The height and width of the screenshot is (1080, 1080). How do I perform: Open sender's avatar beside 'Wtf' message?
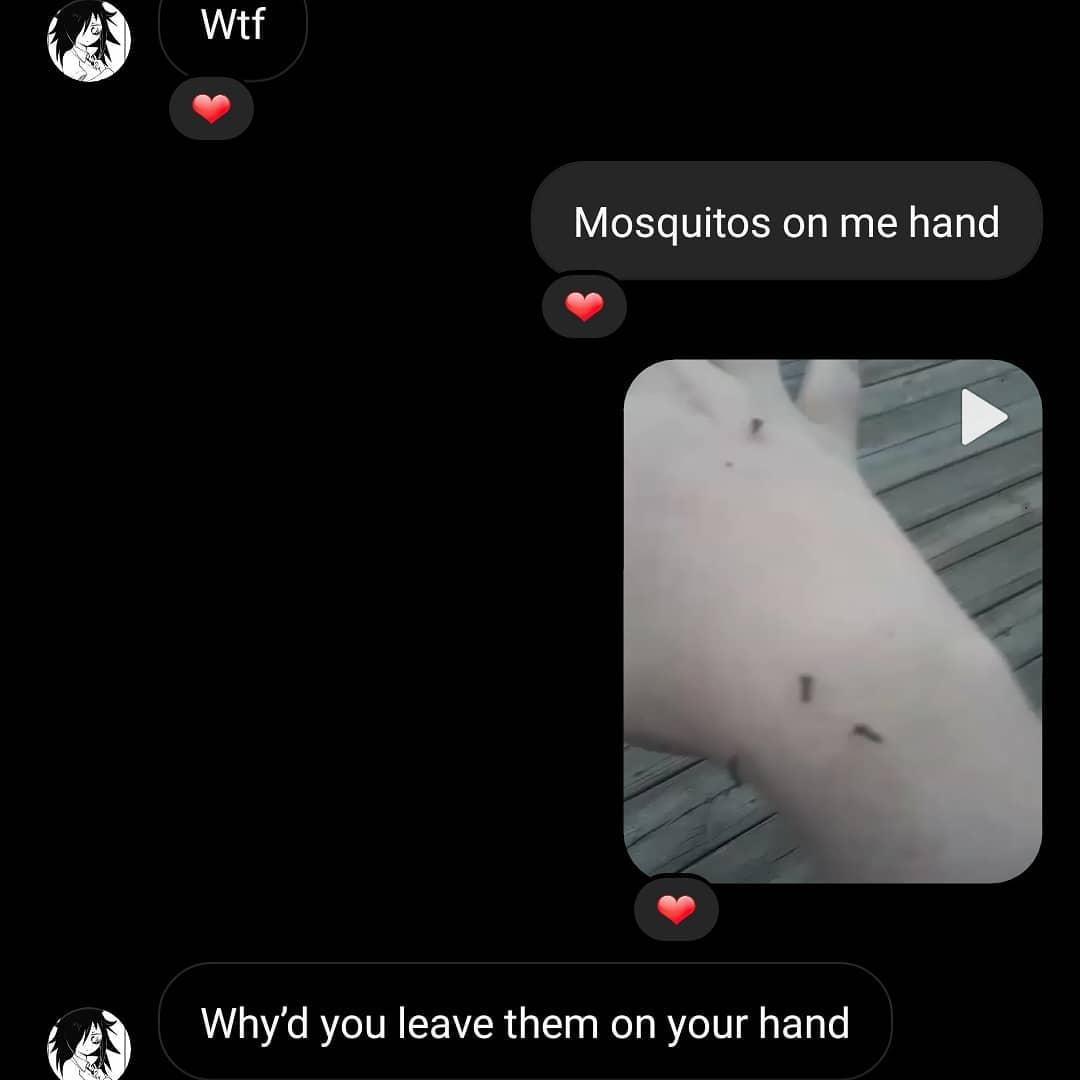[x=89, y=40]
